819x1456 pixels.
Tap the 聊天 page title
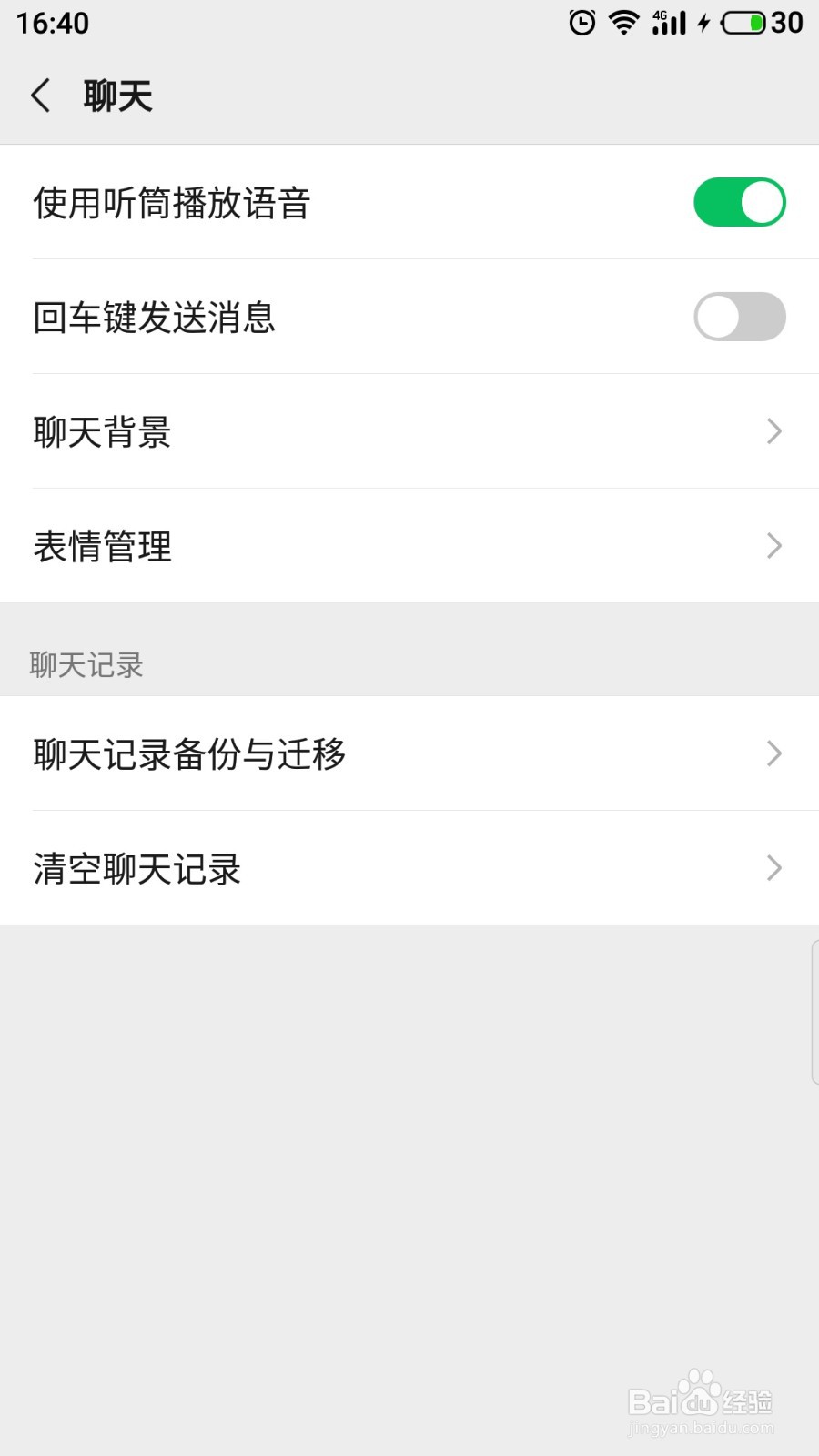[x=118, y=94]
